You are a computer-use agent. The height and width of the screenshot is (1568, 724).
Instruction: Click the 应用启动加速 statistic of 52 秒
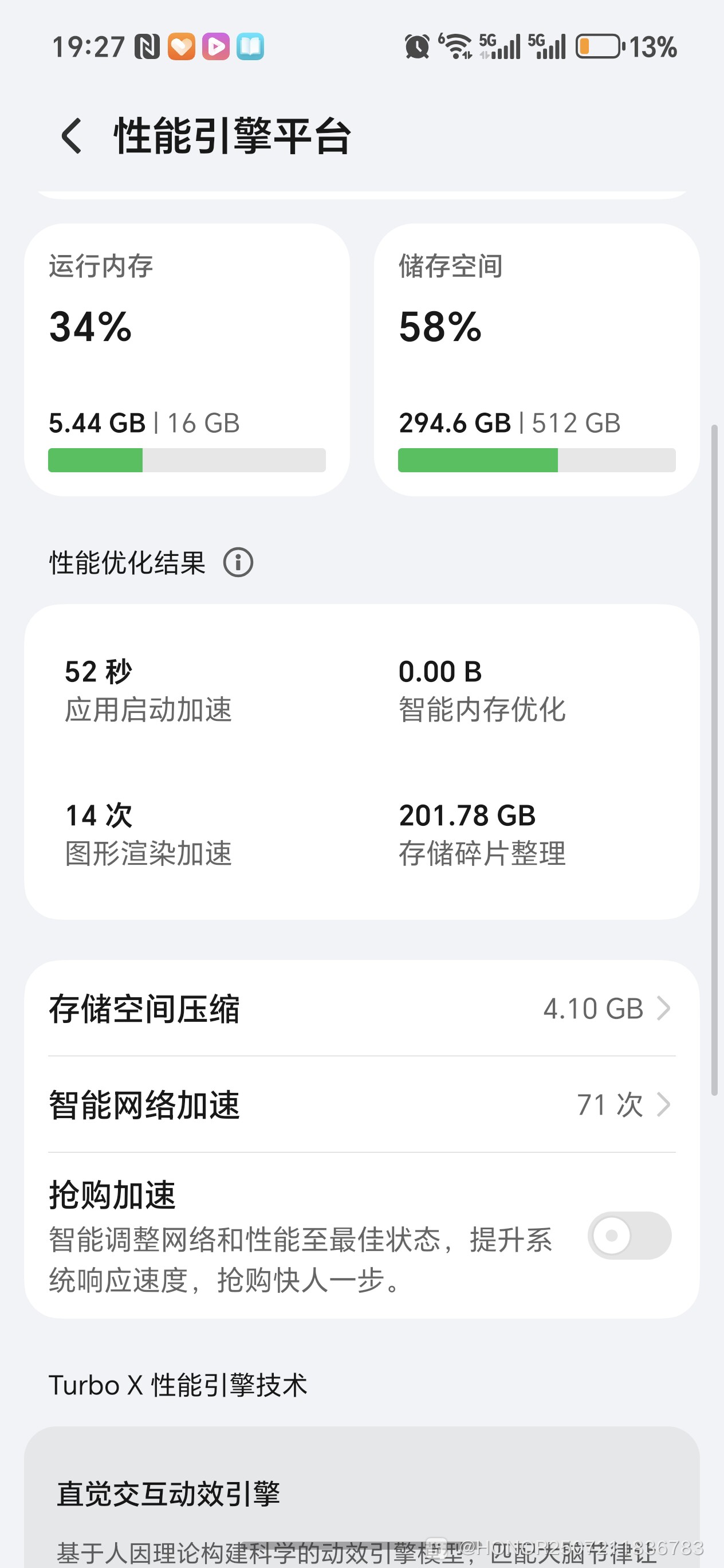148,690
